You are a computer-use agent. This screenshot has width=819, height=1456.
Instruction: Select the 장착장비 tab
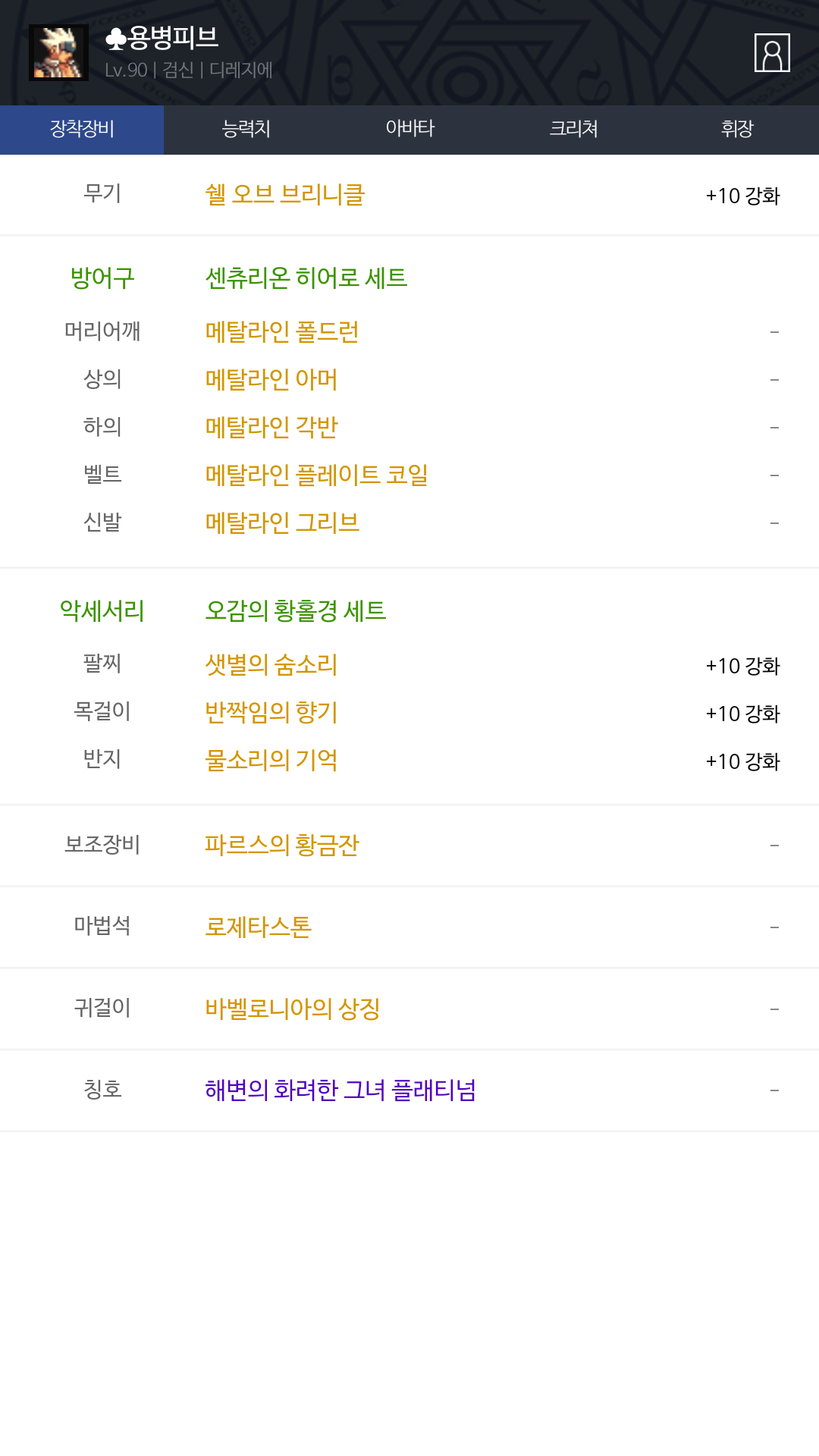[82, 130]
